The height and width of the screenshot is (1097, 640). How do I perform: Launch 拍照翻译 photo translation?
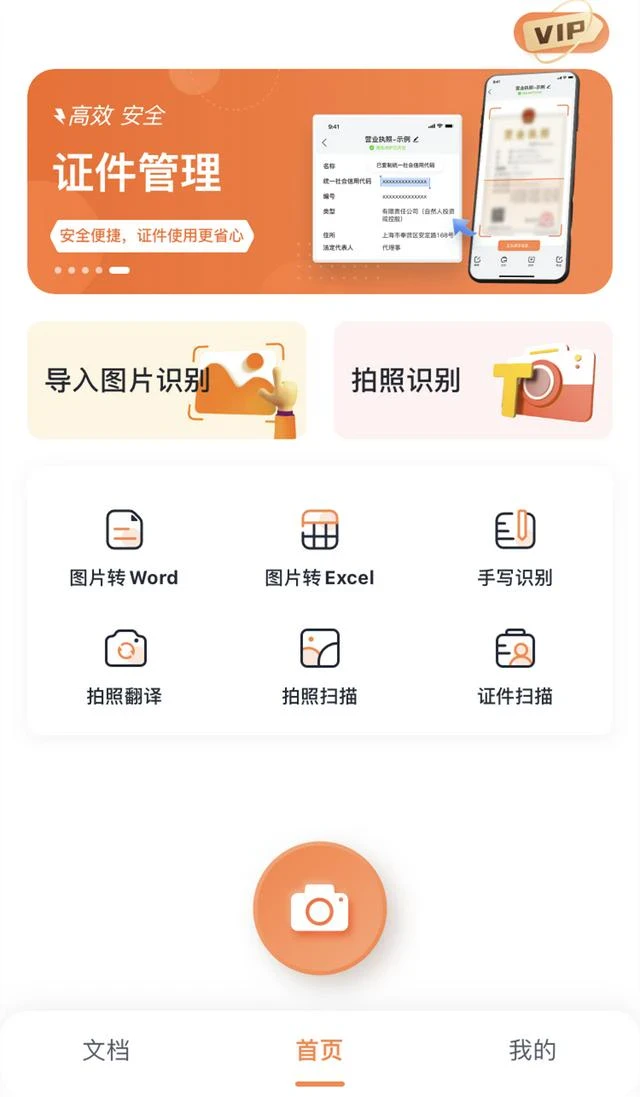[x=124, y=666]
